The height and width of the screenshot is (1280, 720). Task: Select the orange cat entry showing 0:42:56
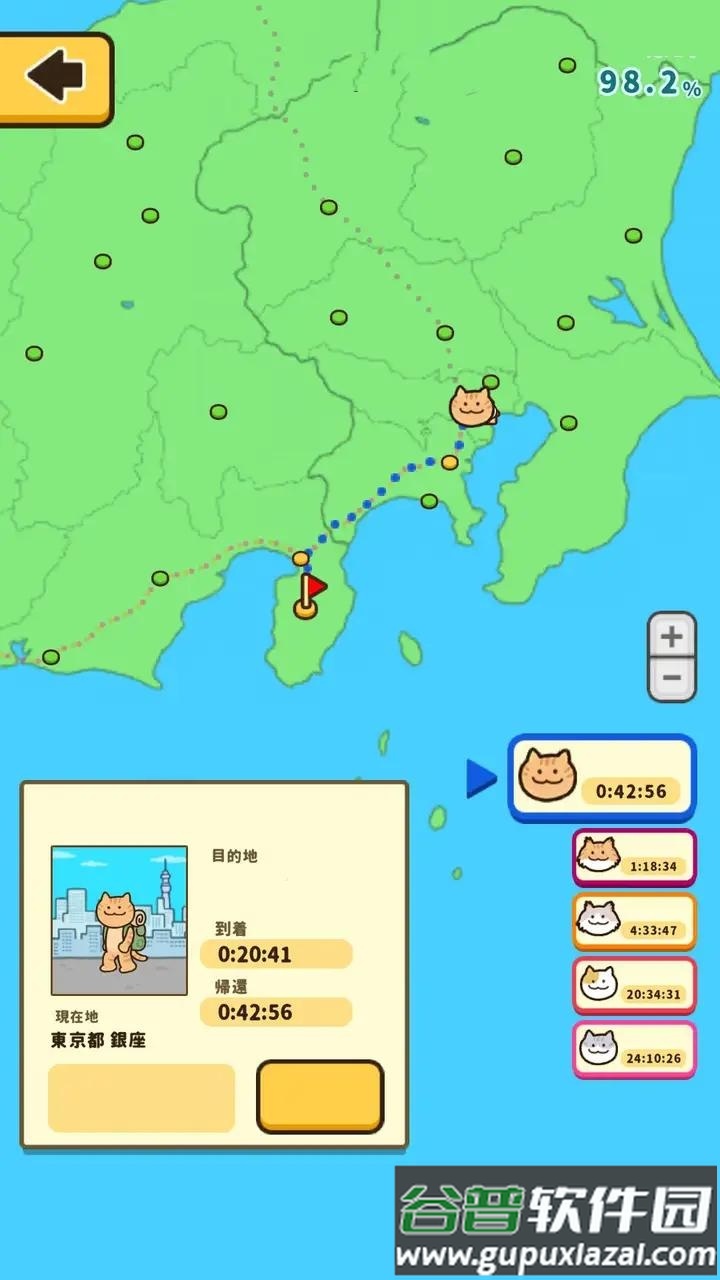[x=601, y=780]
